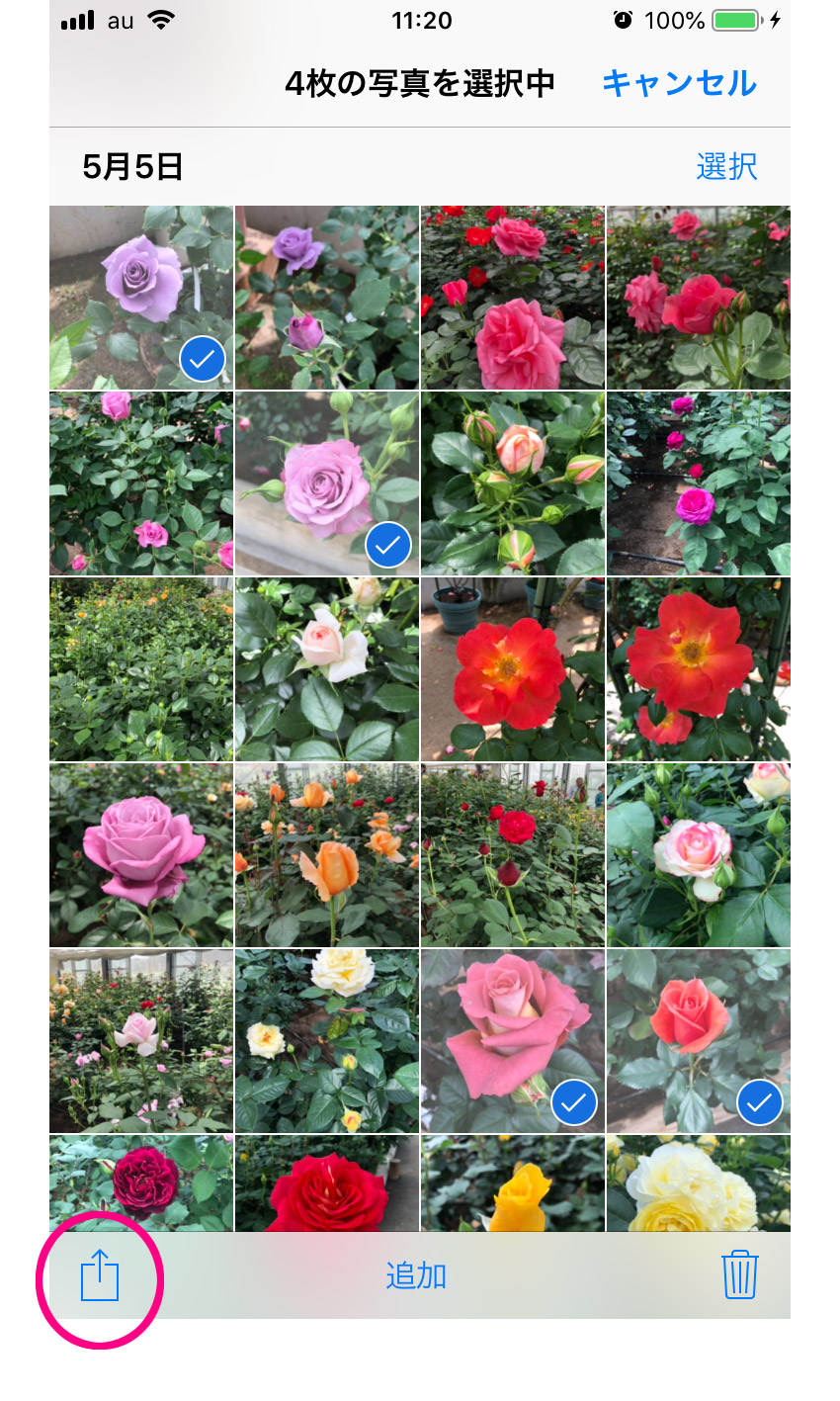Select the green bush photo without blooms
The image size is (840, 1401).
141,668
